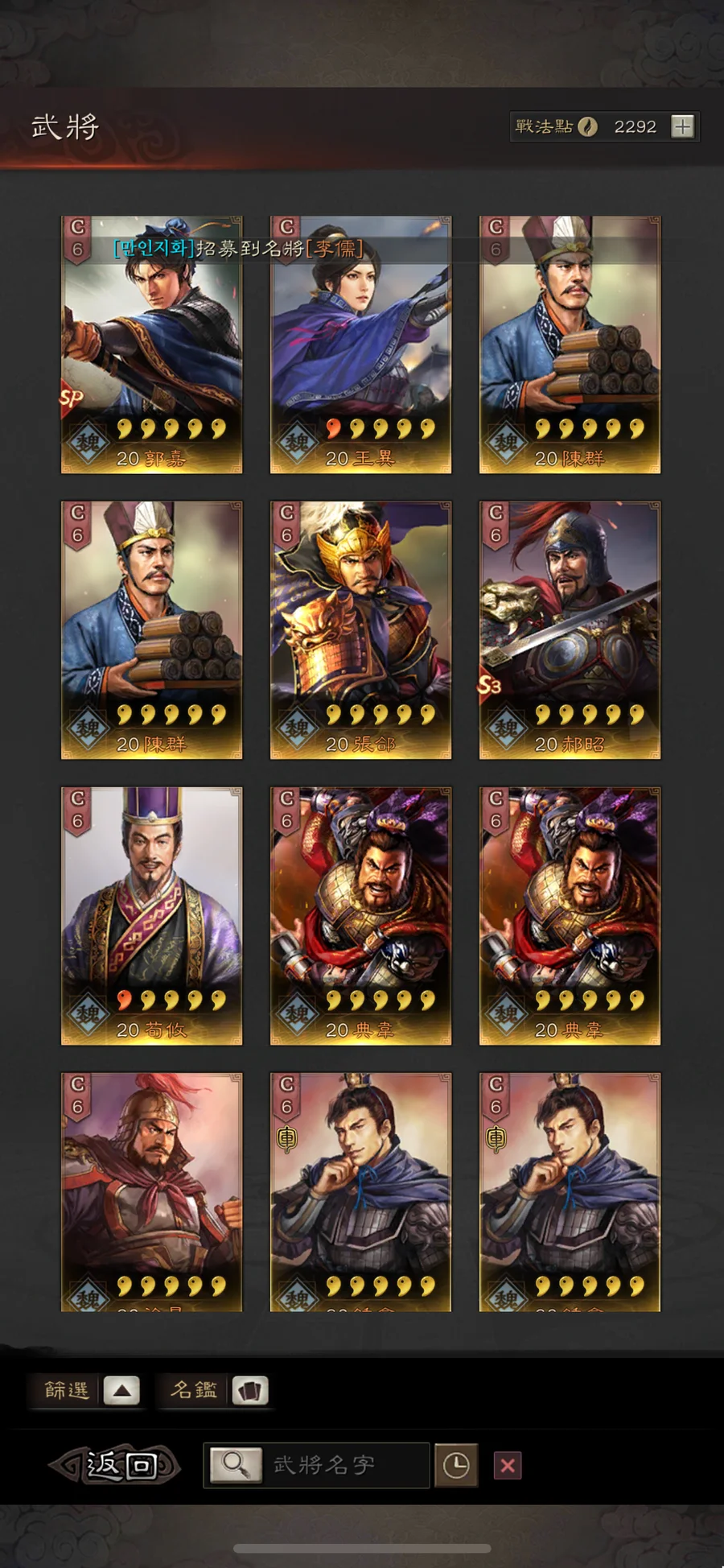The width and height of the screenshot is (724, 1568).
Task: Open the 王異 general card
Action: (360, 345)
